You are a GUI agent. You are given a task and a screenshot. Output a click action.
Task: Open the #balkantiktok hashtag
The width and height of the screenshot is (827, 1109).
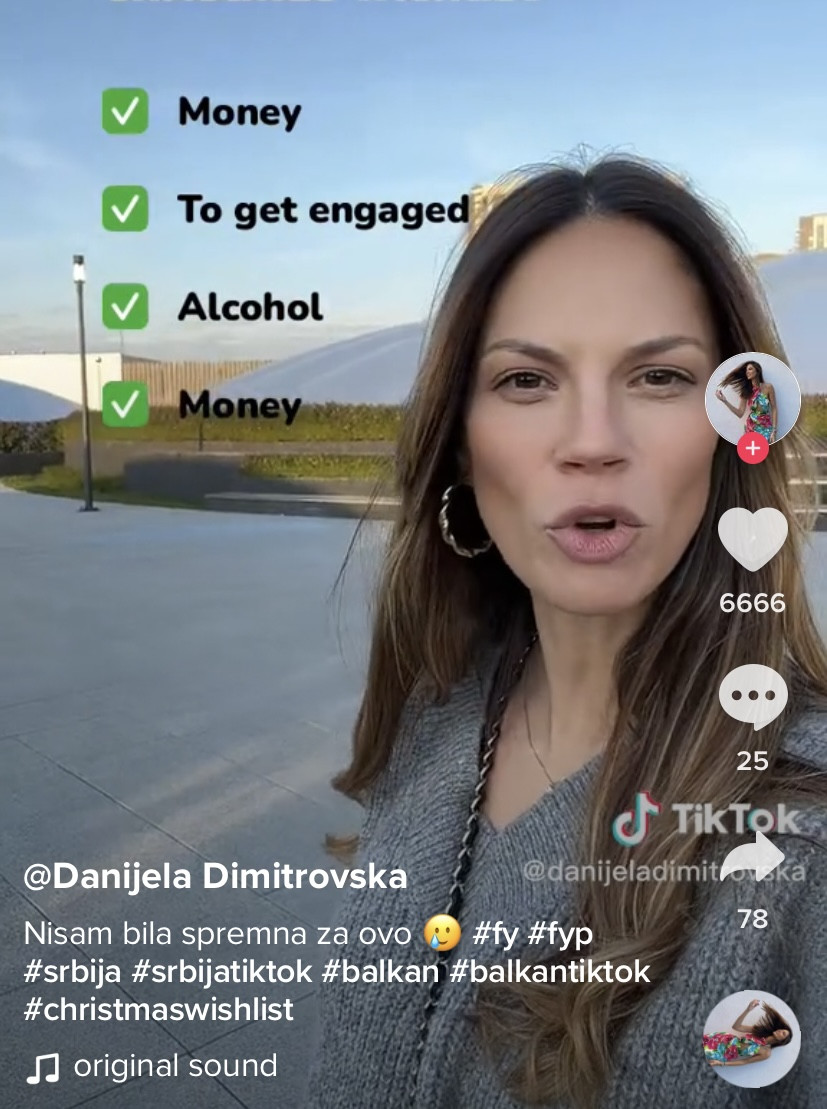coord(549,971)
